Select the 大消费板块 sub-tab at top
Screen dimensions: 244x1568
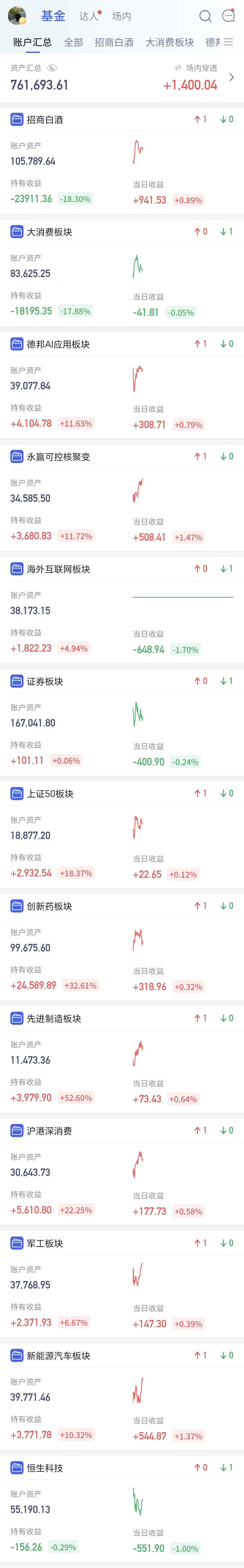point(170,42)
